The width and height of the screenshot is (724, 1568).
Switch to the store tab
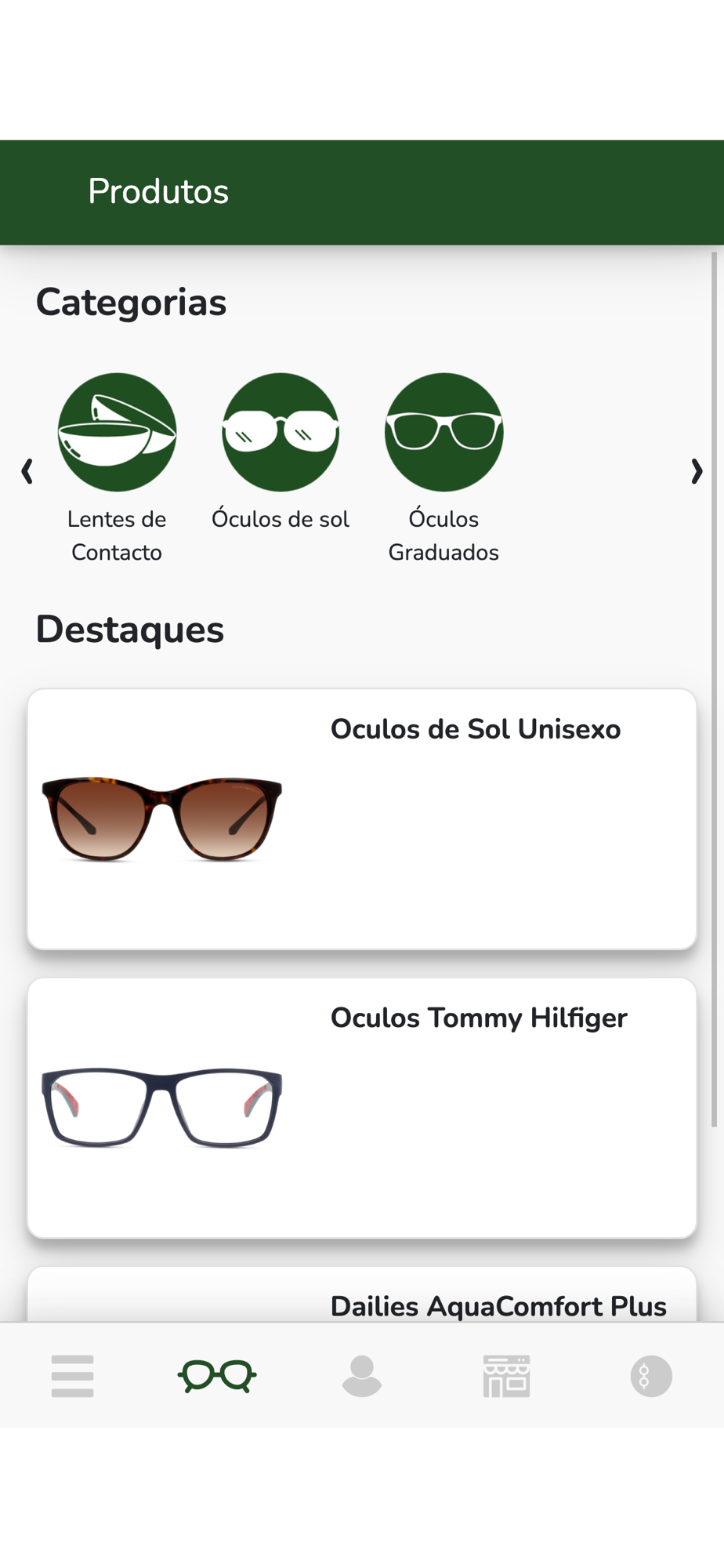(506, 1376)
